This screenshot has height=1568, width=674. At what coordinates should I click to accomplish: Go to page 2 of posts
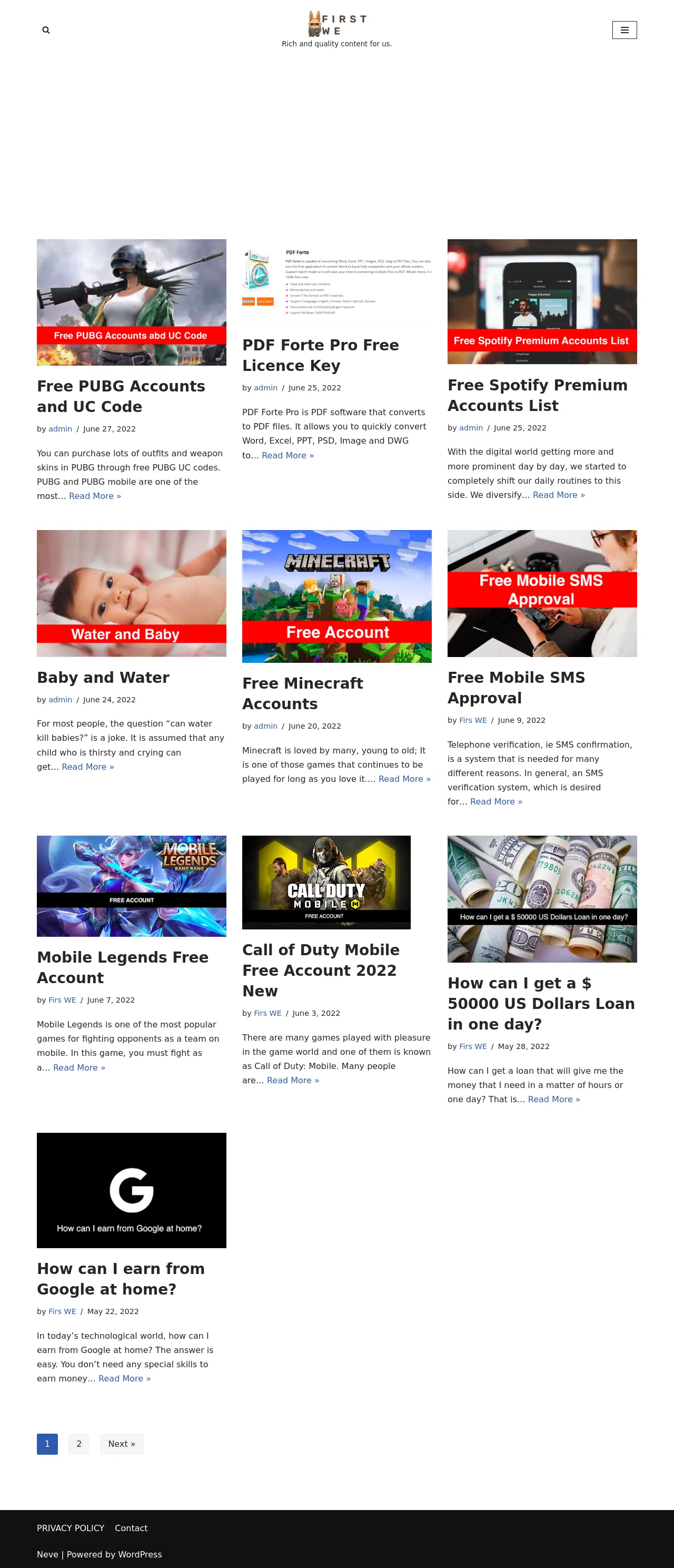tap(78, 1444)
